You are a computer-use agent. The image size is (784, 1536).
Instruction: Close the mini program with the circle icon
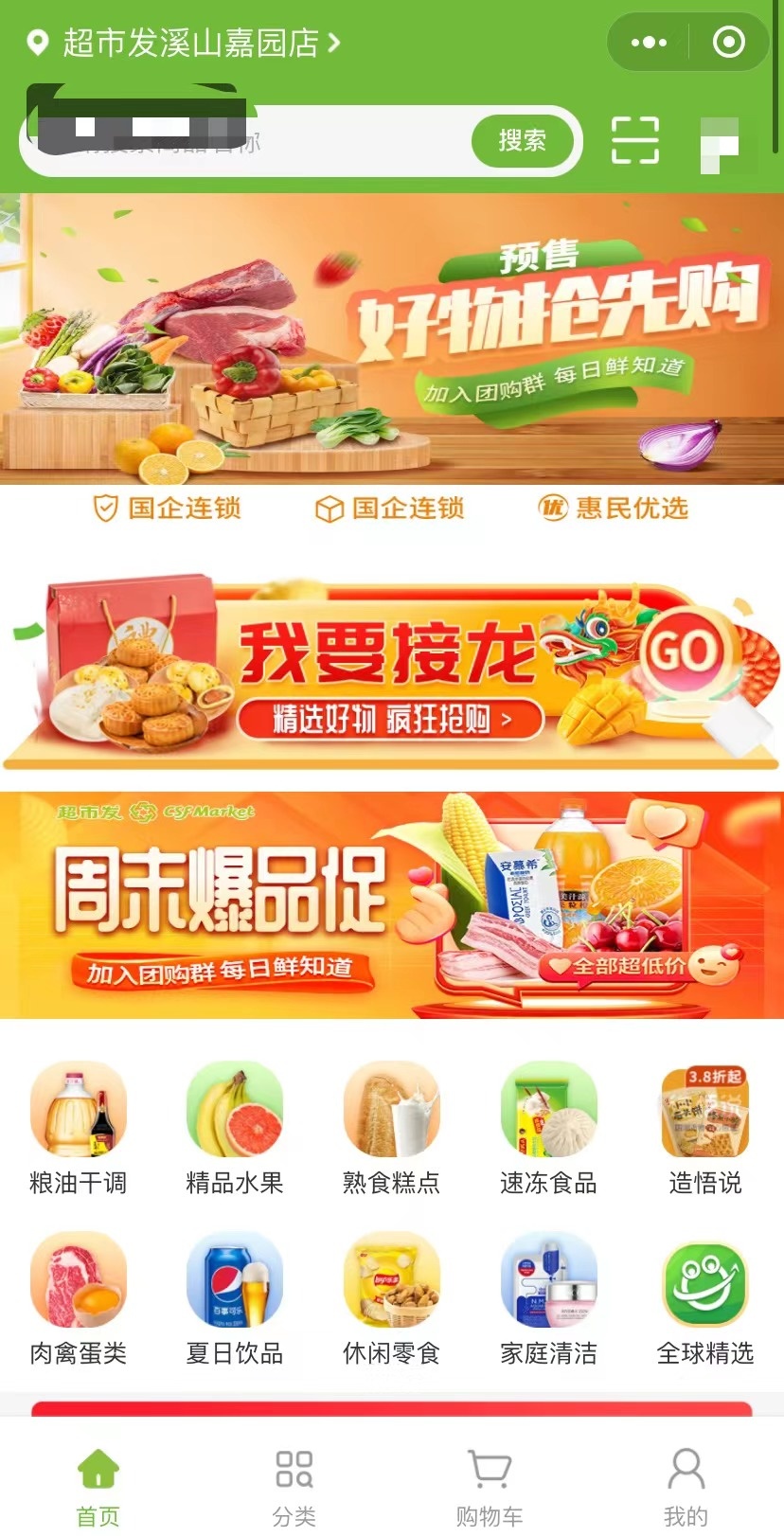(x=728, y=43)
